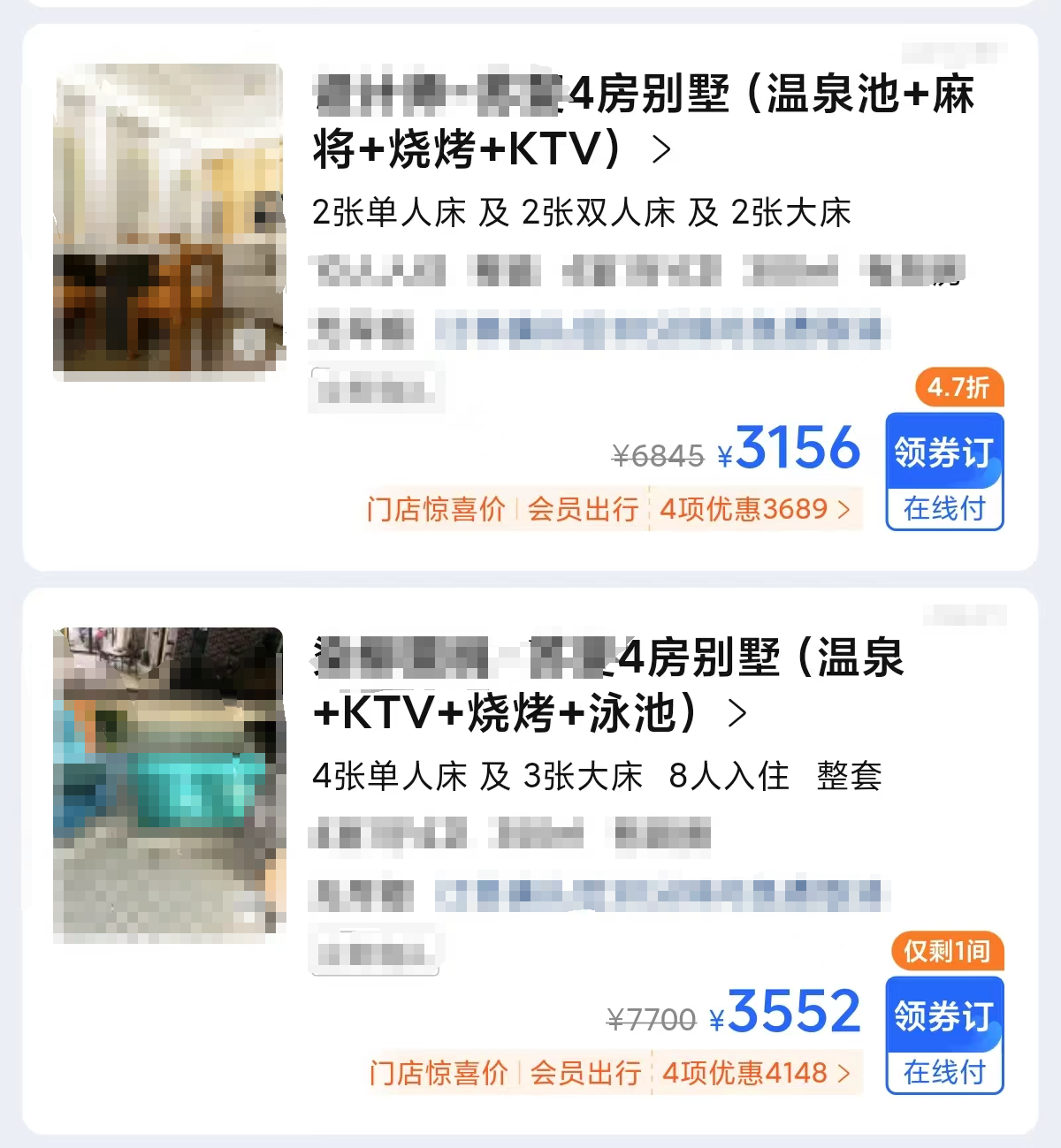View the 4项优惠3689 discount details
This screenshot has height=1148, width=1061.
tap(755, 510)
